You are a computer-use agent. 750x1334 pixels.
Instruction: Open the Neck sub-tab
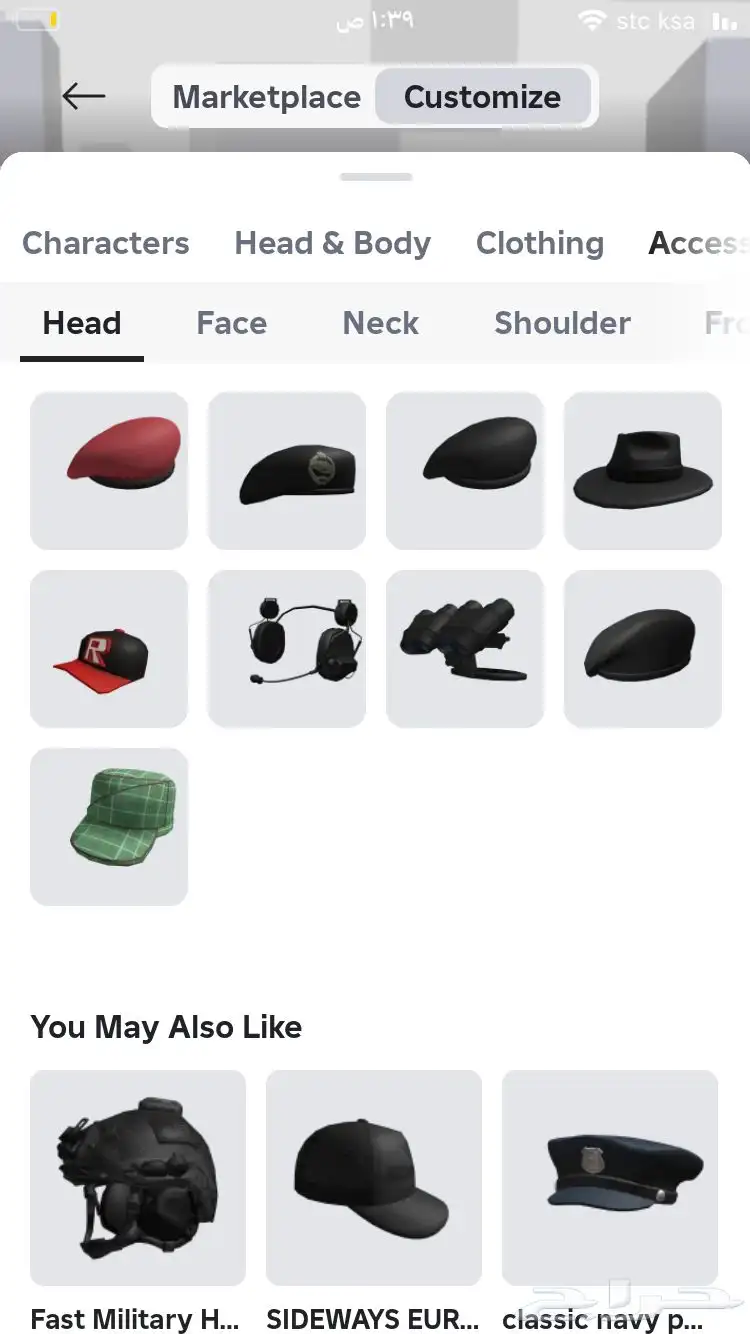[x=380, y=323]
